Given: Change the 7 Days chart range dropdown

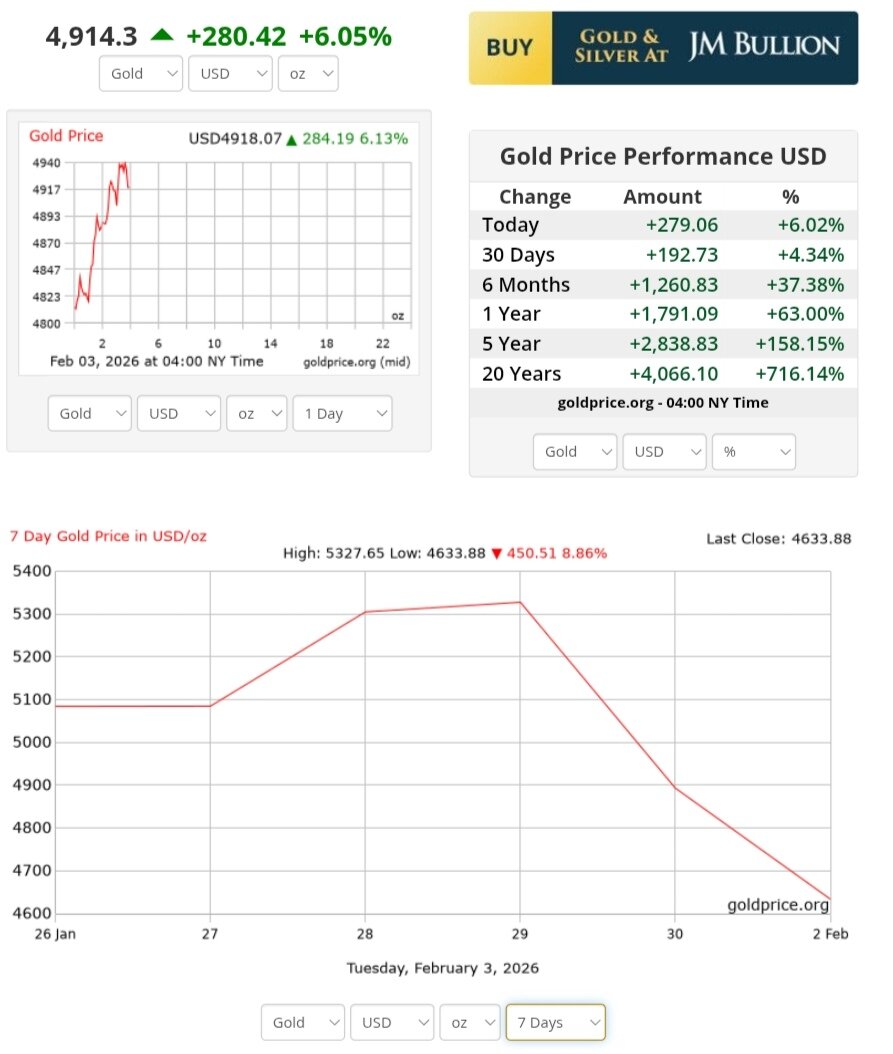Looking at the screenshot, I should tap(555, 1022).
